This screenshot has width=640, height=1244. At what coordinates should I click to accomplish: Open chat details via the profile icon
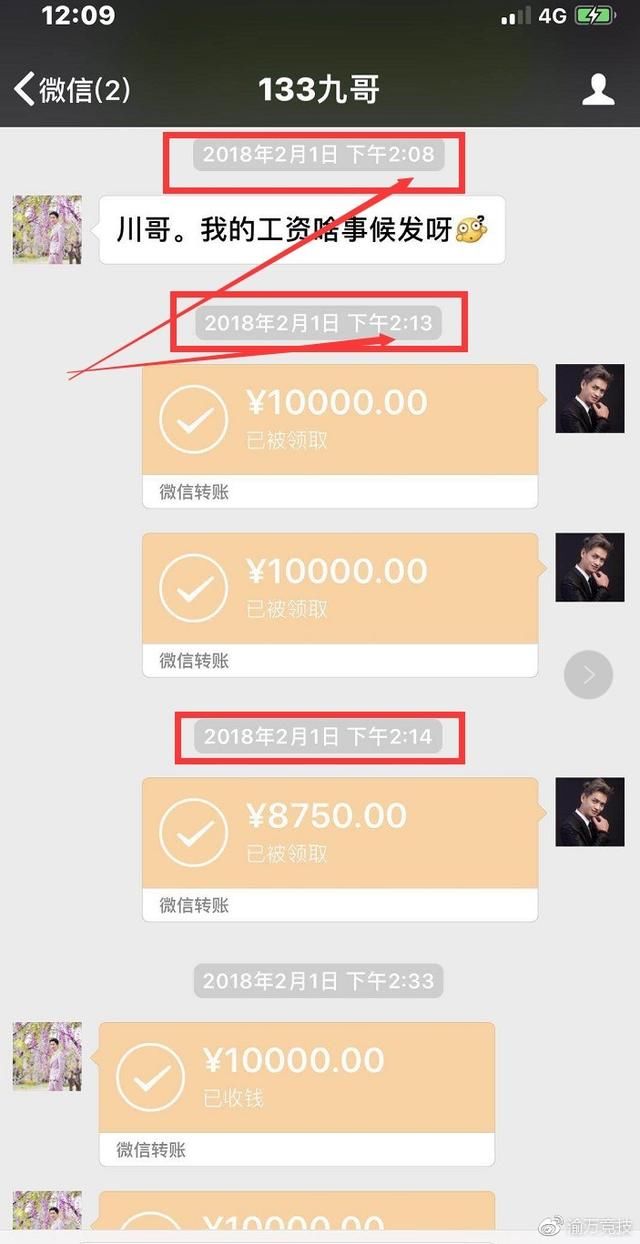[598, 89]
